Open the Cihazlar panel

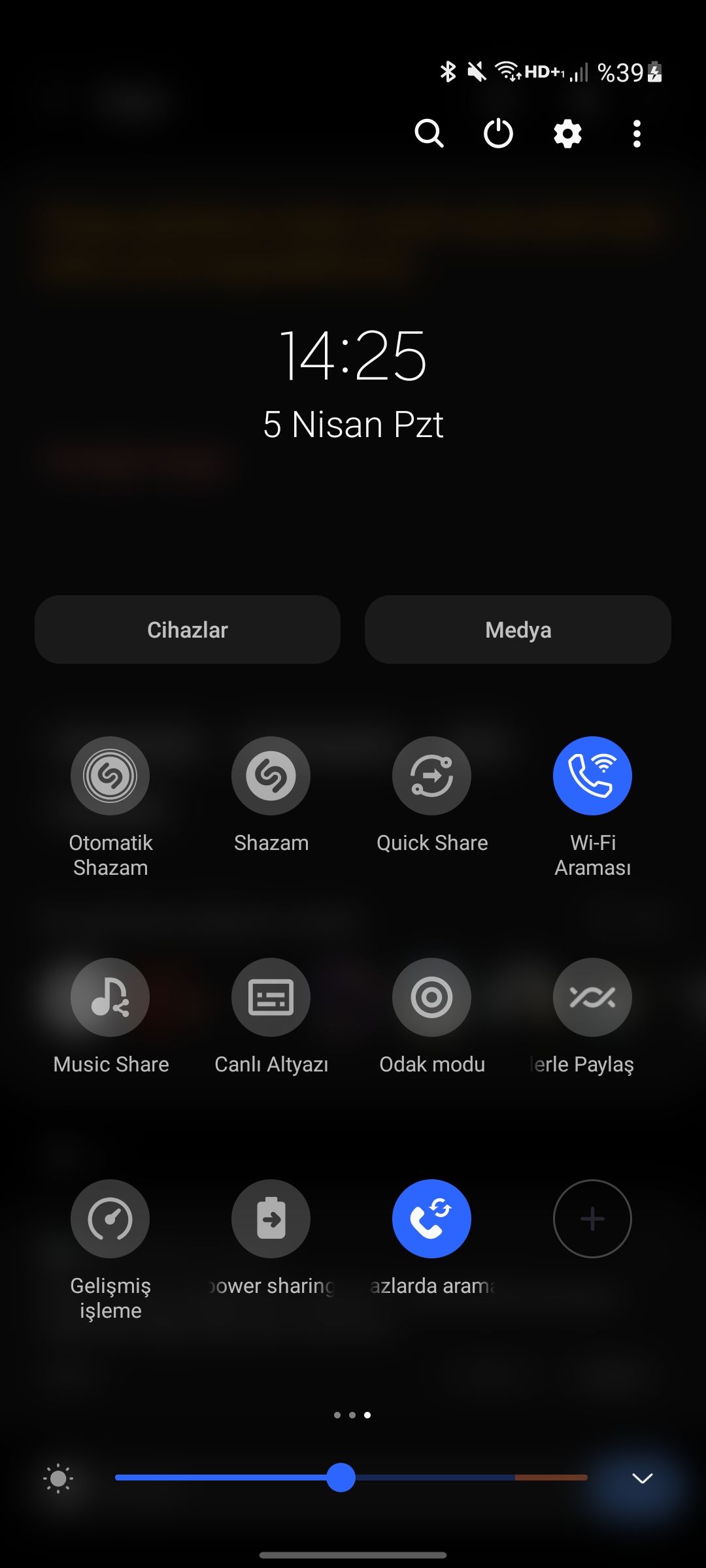pyautogui.click(x=188, y=629)
